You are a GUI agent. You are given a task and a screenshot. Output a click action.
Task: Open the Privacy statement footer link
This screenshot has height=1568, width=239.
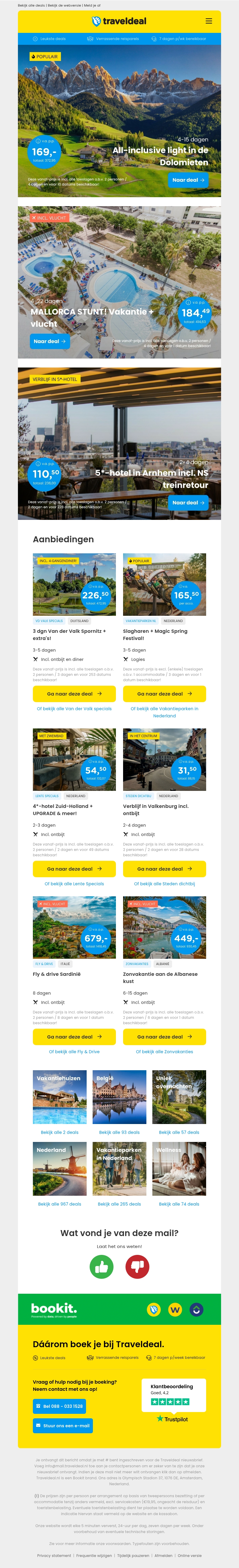coord(54,1555)
